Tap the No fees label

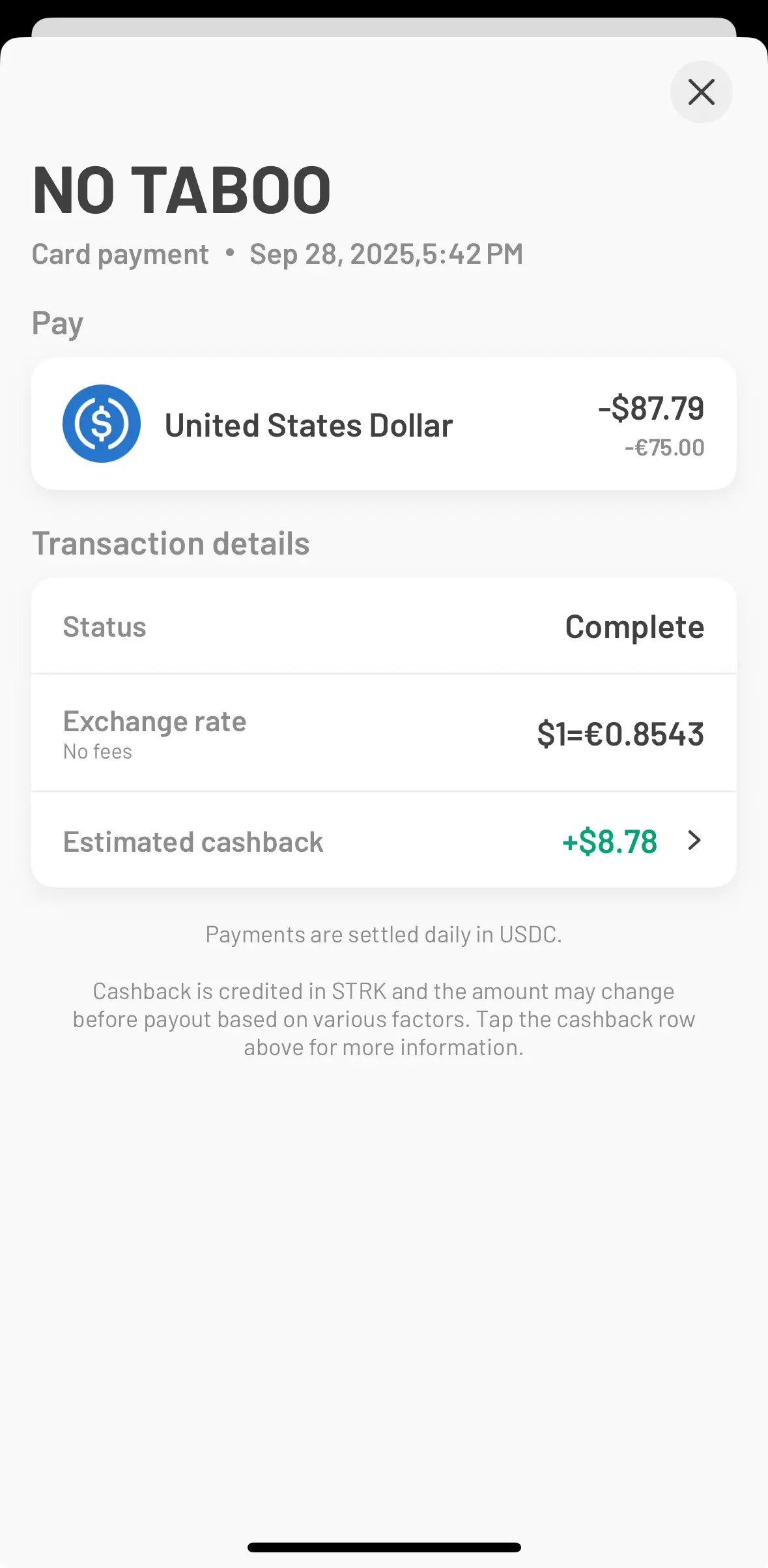96,751
